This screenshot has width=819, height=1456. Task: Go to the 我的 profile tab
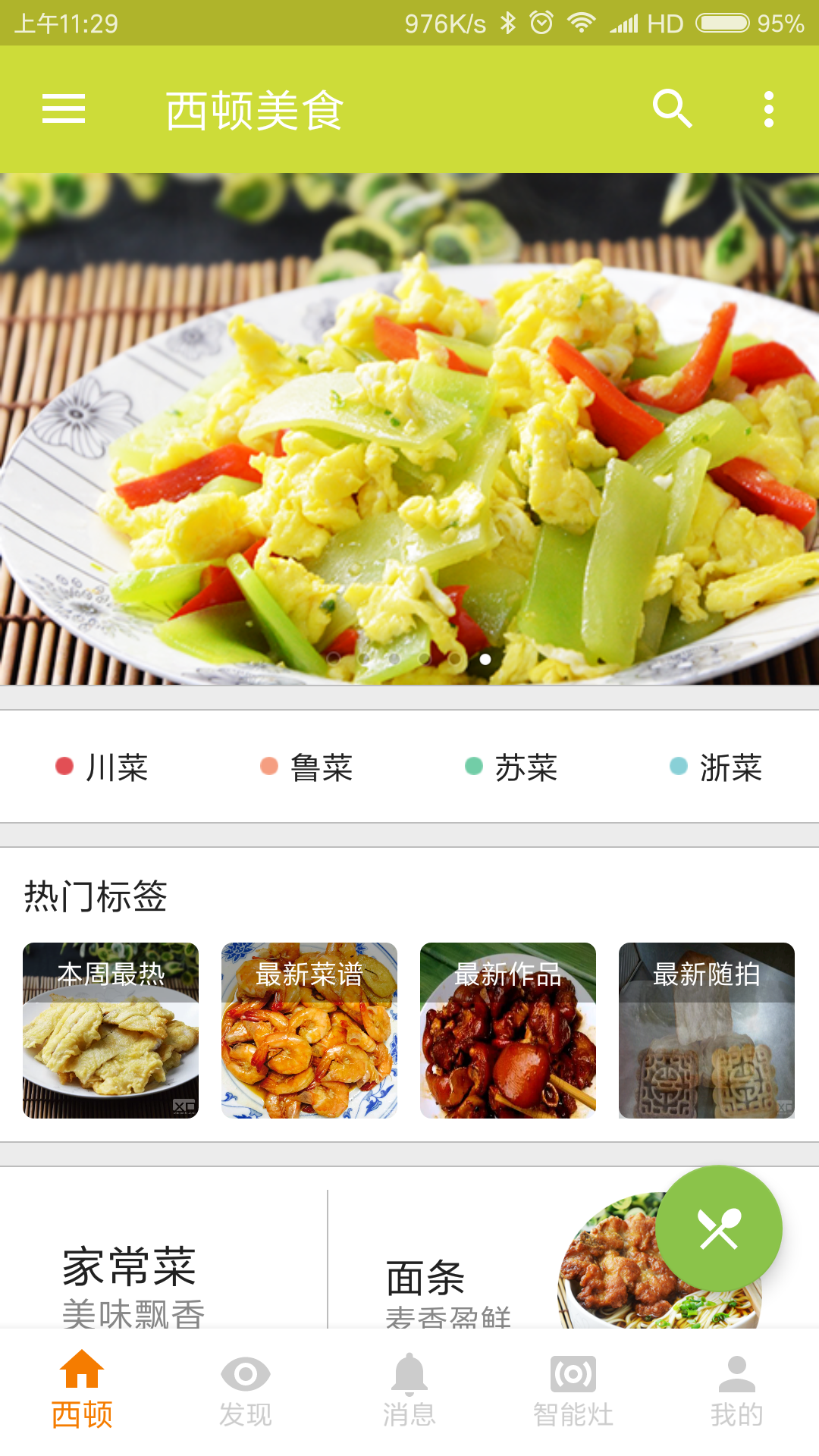(737, 1392)
